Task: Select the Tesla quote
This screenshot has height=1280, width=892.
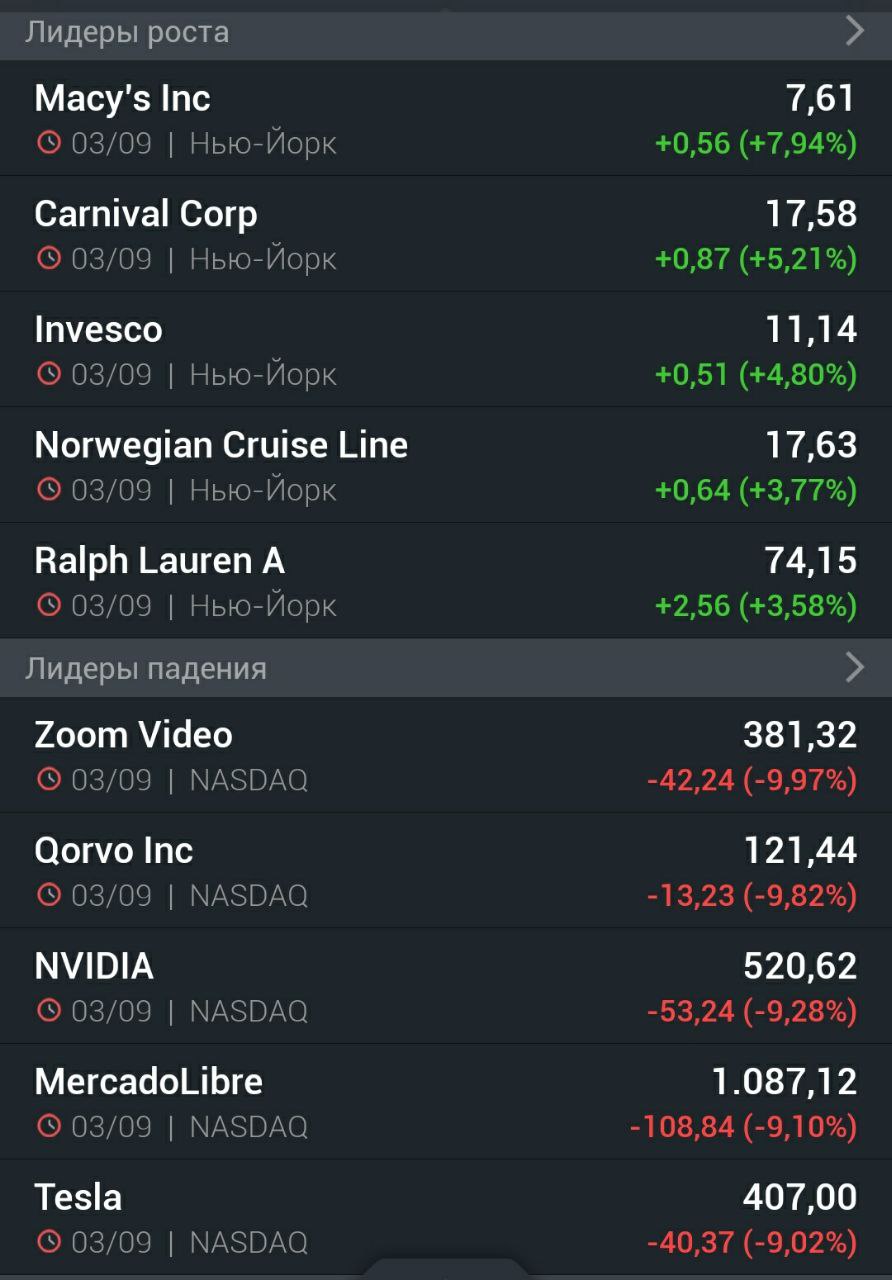Action: point(445,1217)
